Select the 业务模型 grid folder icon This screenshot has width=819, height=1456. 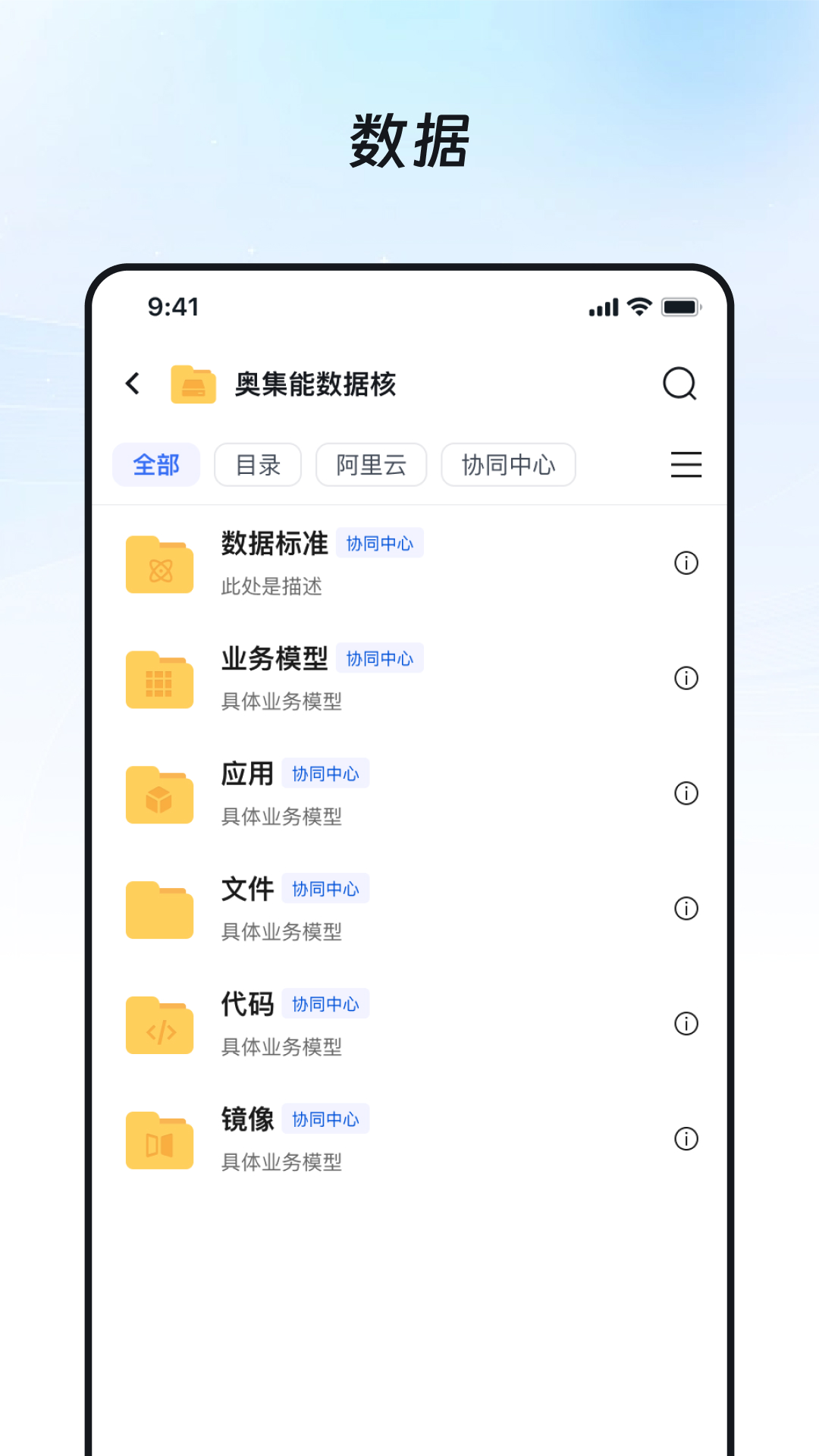click(159, 679)
